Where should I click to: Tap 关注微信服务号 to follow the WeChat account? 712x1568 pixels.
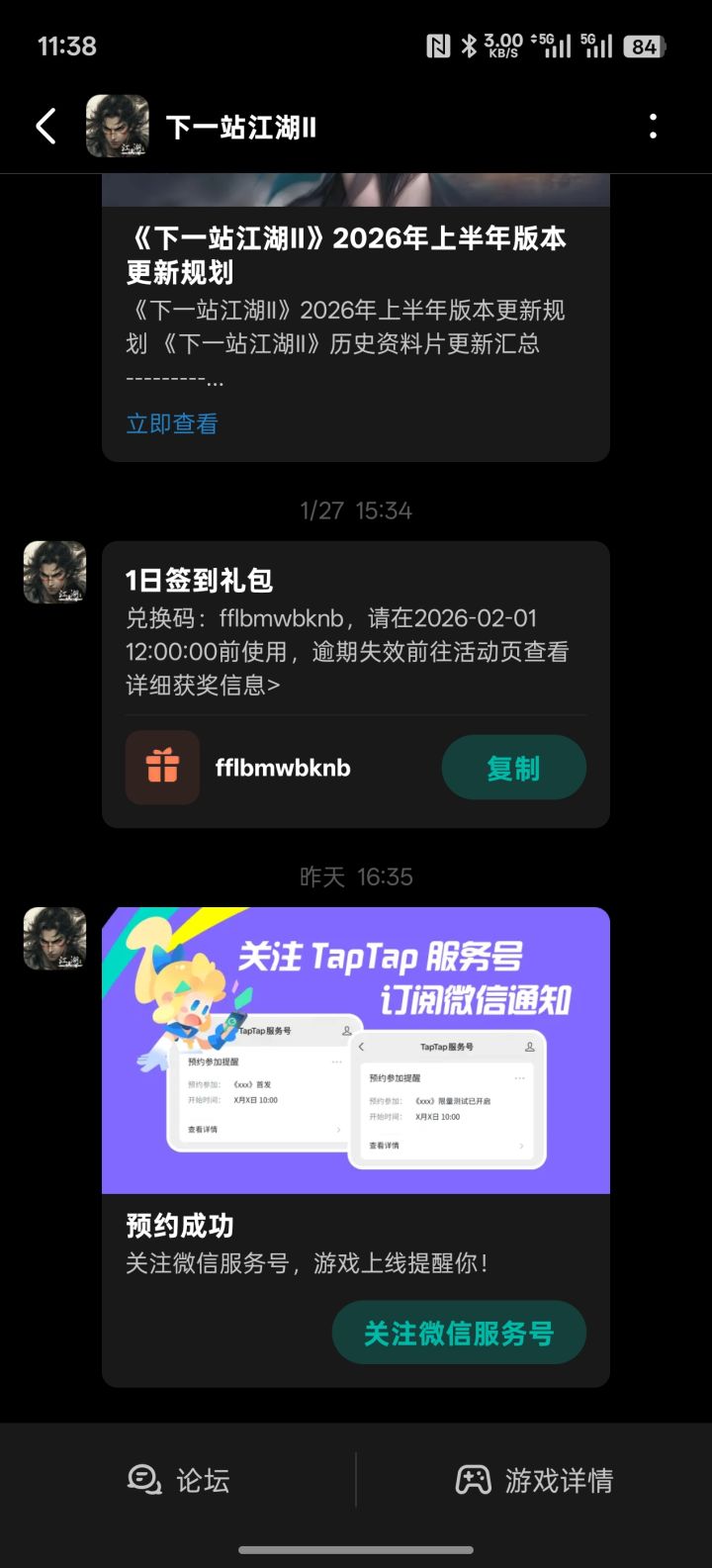[x=459, y=1333]
